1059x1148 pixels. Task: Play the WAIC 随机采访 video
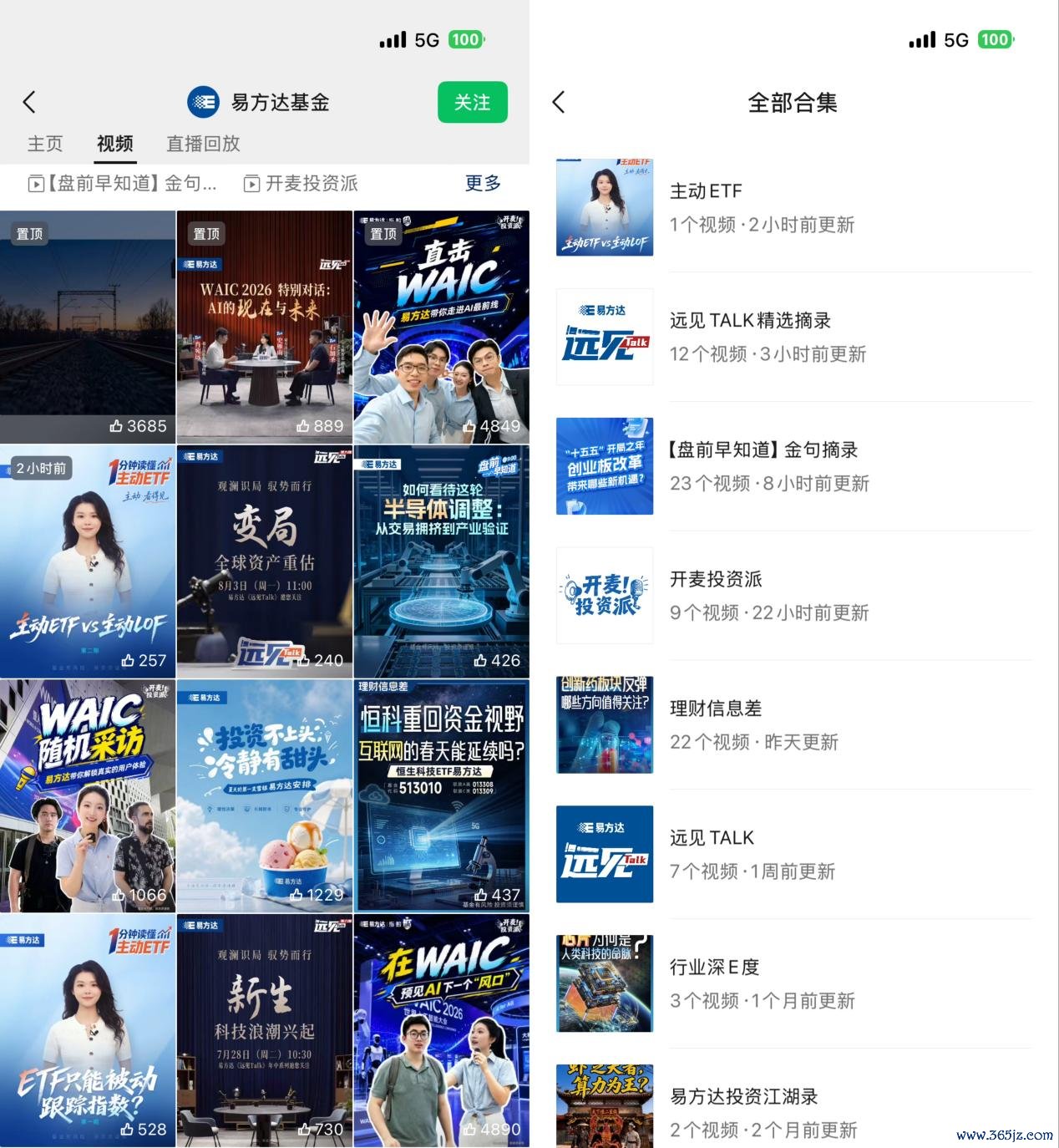[x=88, y=795]
